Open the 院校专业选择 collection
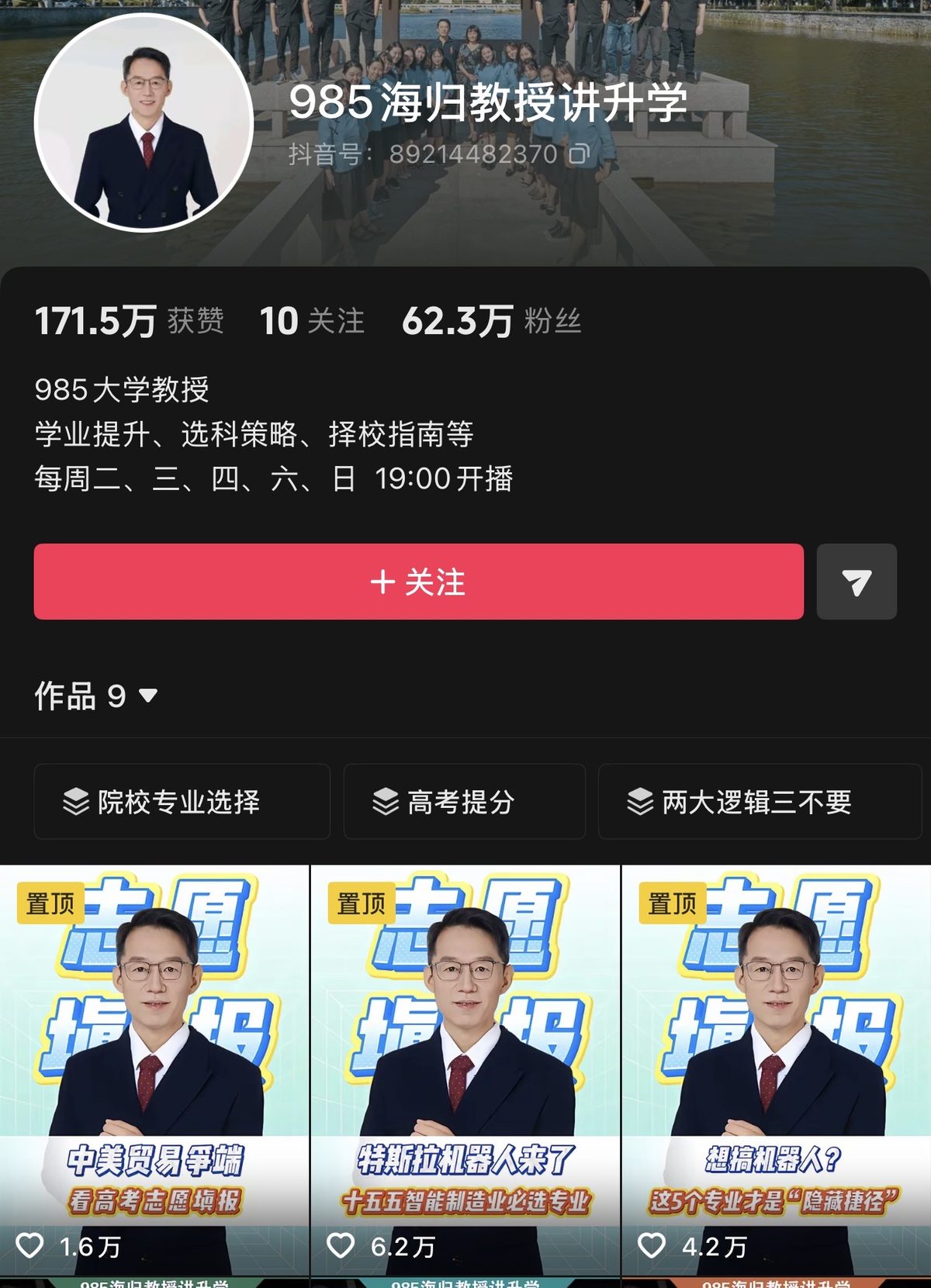Screen dimensions: 931x1288 click(x=182, y=801)
